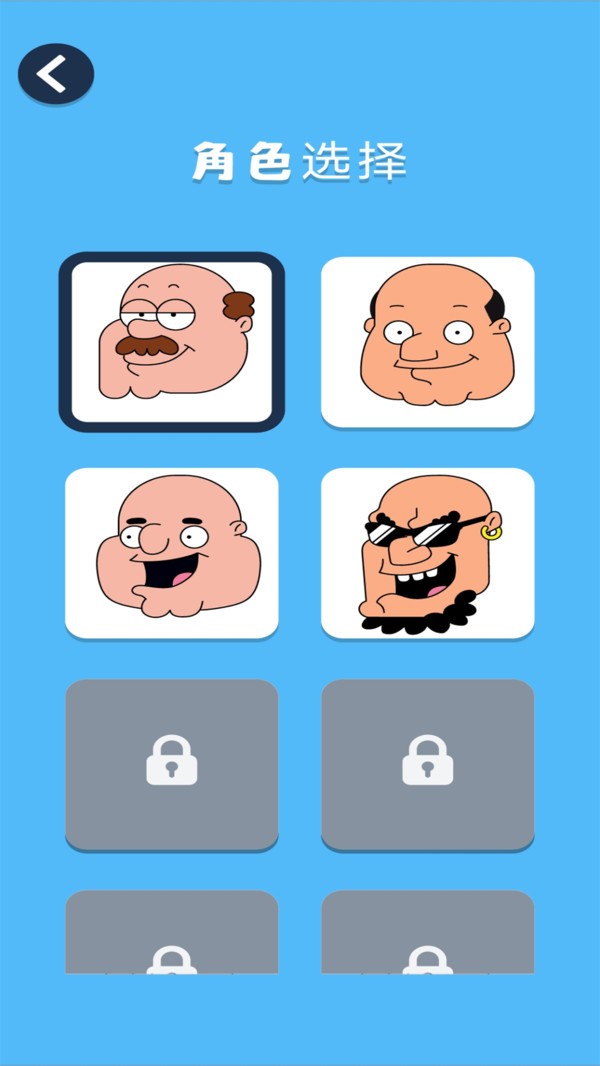Choose the bald character with black side hair

(x=427, y=341)
